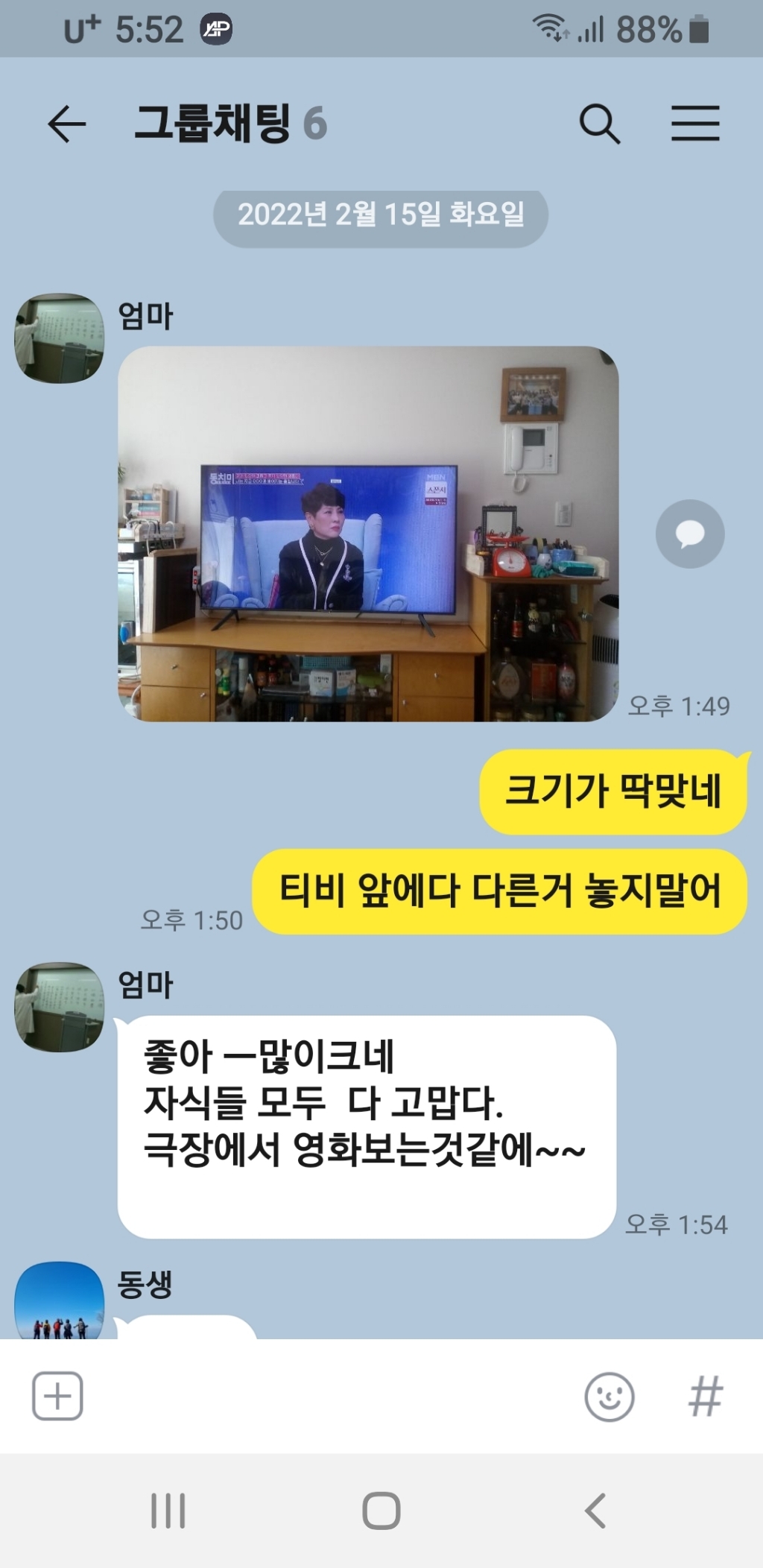Screen dimensions: 763x1568
Task: Open the plus attachment menu
Action: [x=57, y=1396]
